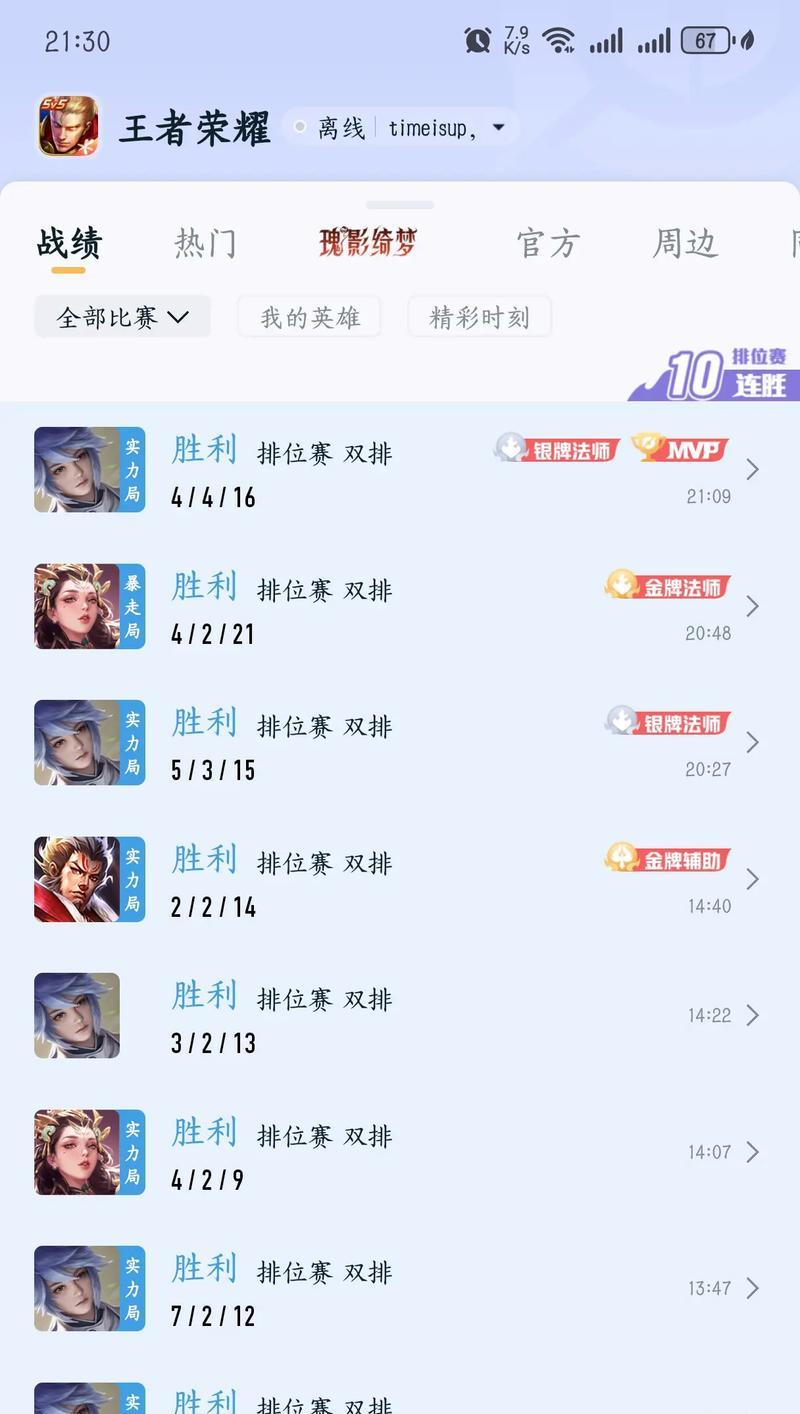The height and width of the screenshot is (1414, 800).
Task: Switch to the 周边 tab
Action: [x=685, y=243]
